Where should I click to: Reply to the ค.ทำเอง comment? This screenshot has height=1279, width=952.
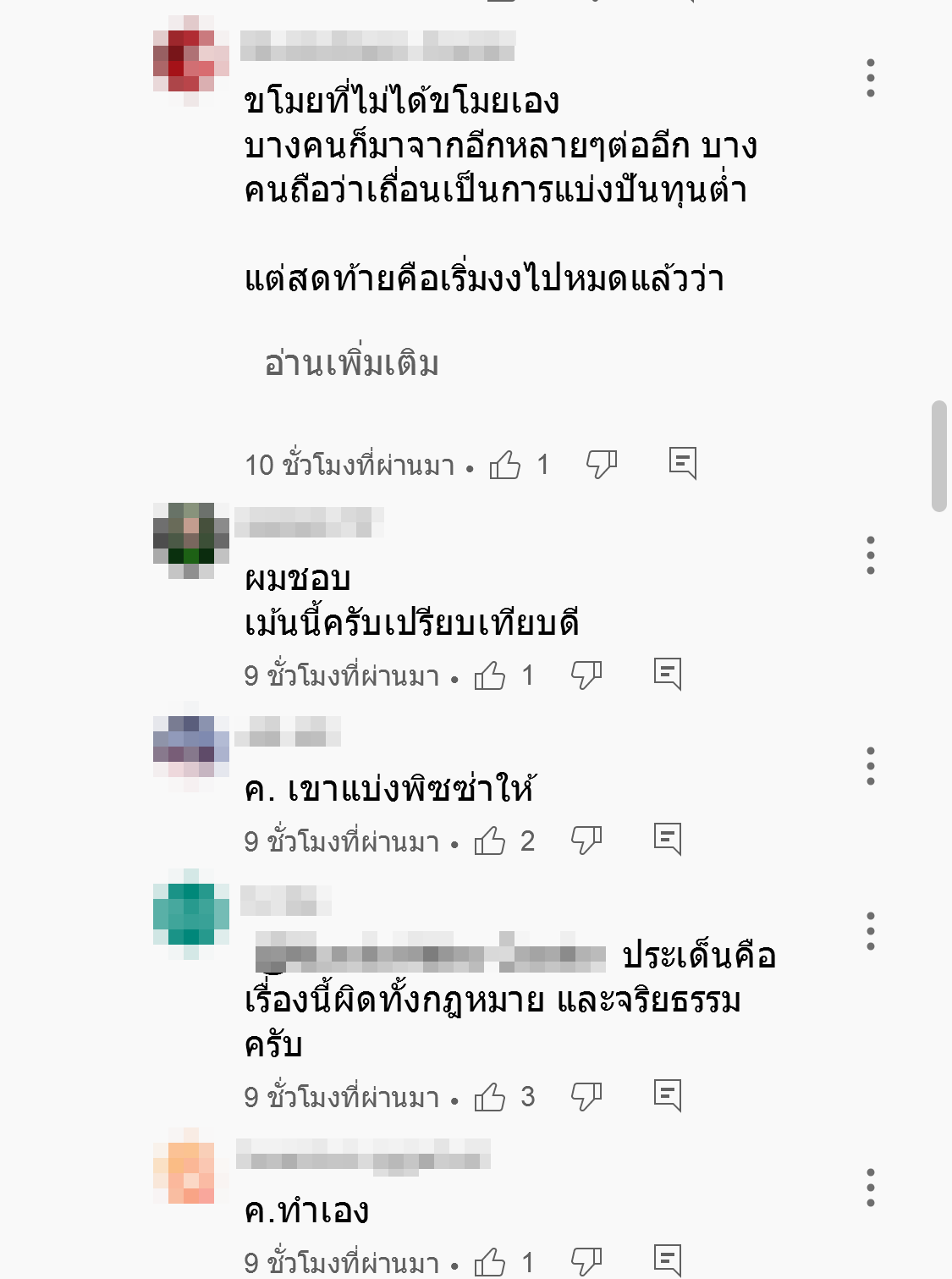(x=667, y=1260)
